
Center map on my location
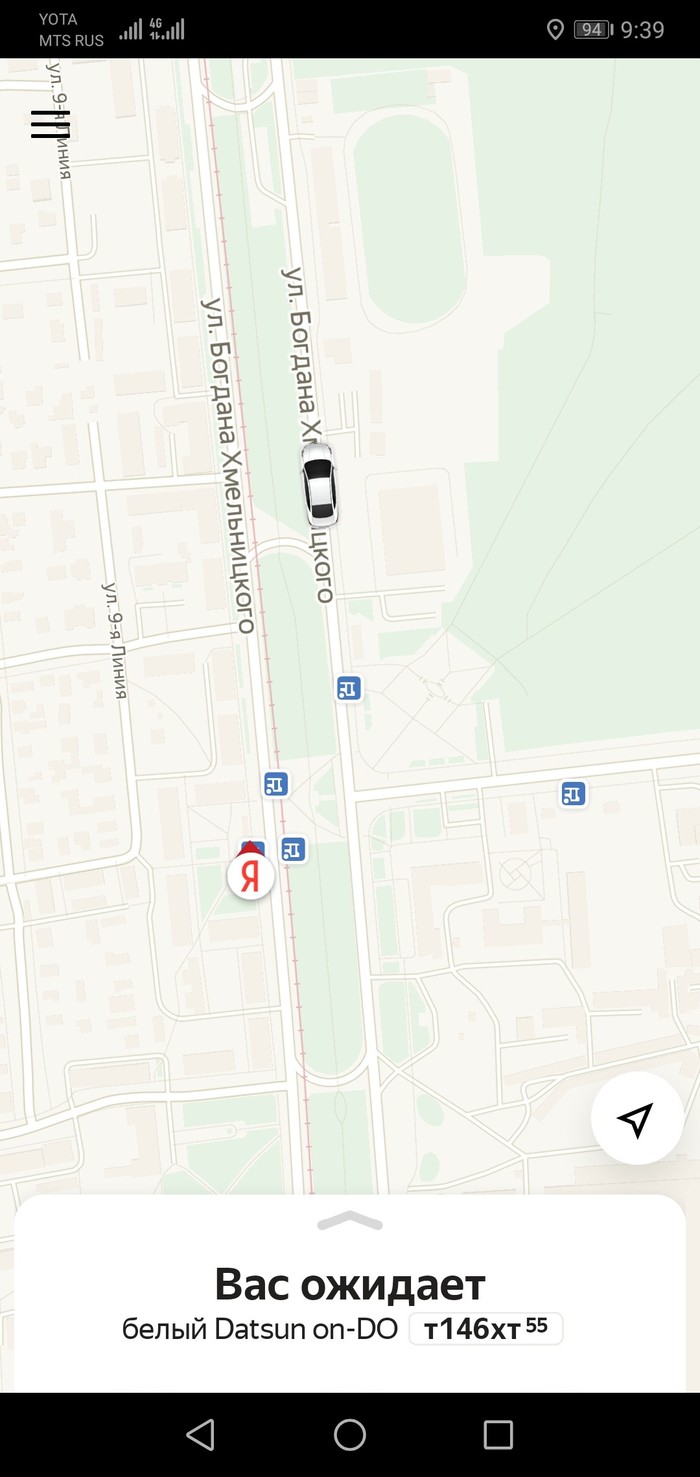[x=636, y=1118]
